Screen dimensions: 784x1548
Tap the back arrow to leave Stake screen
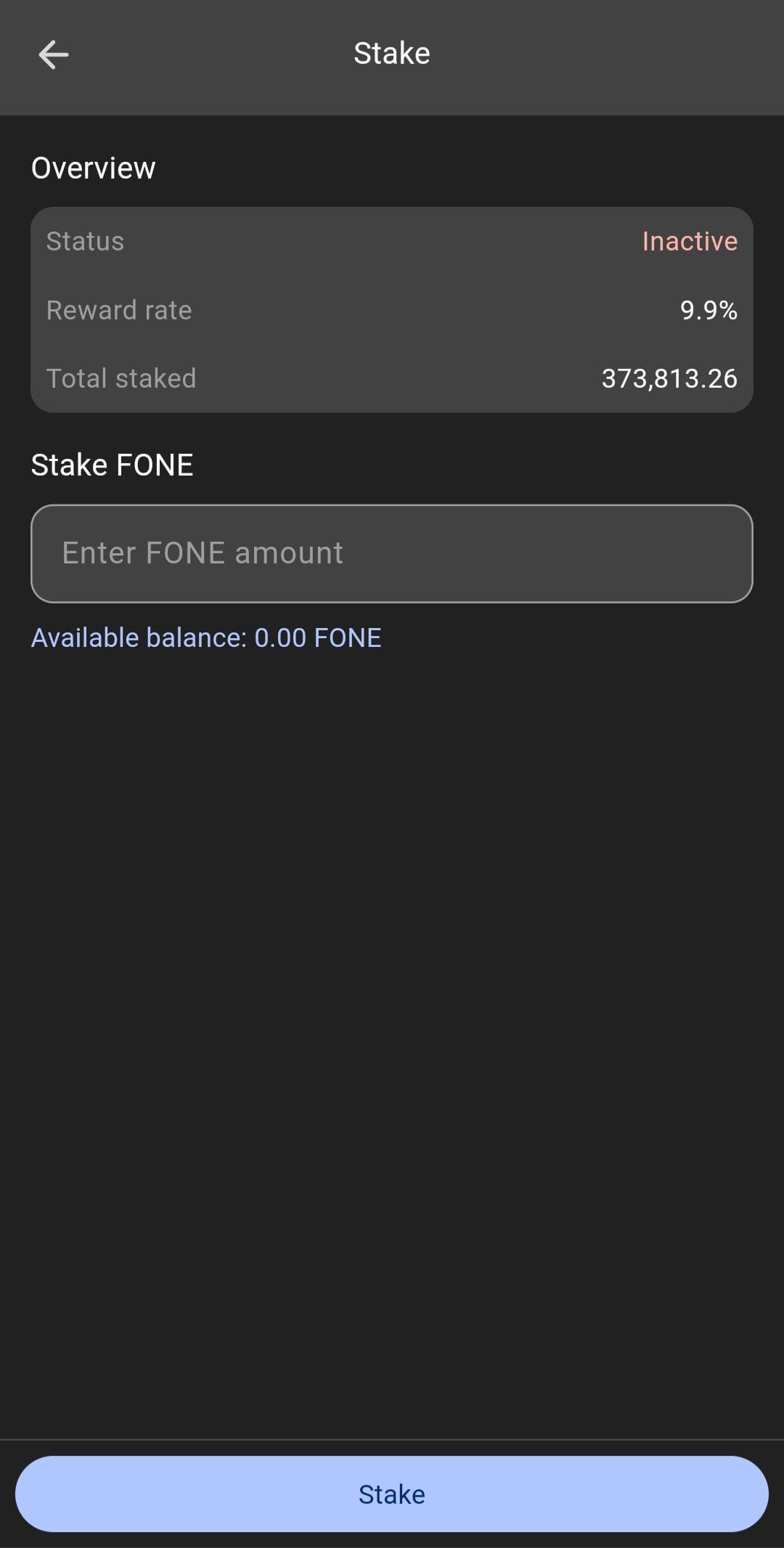pos(53,54)
